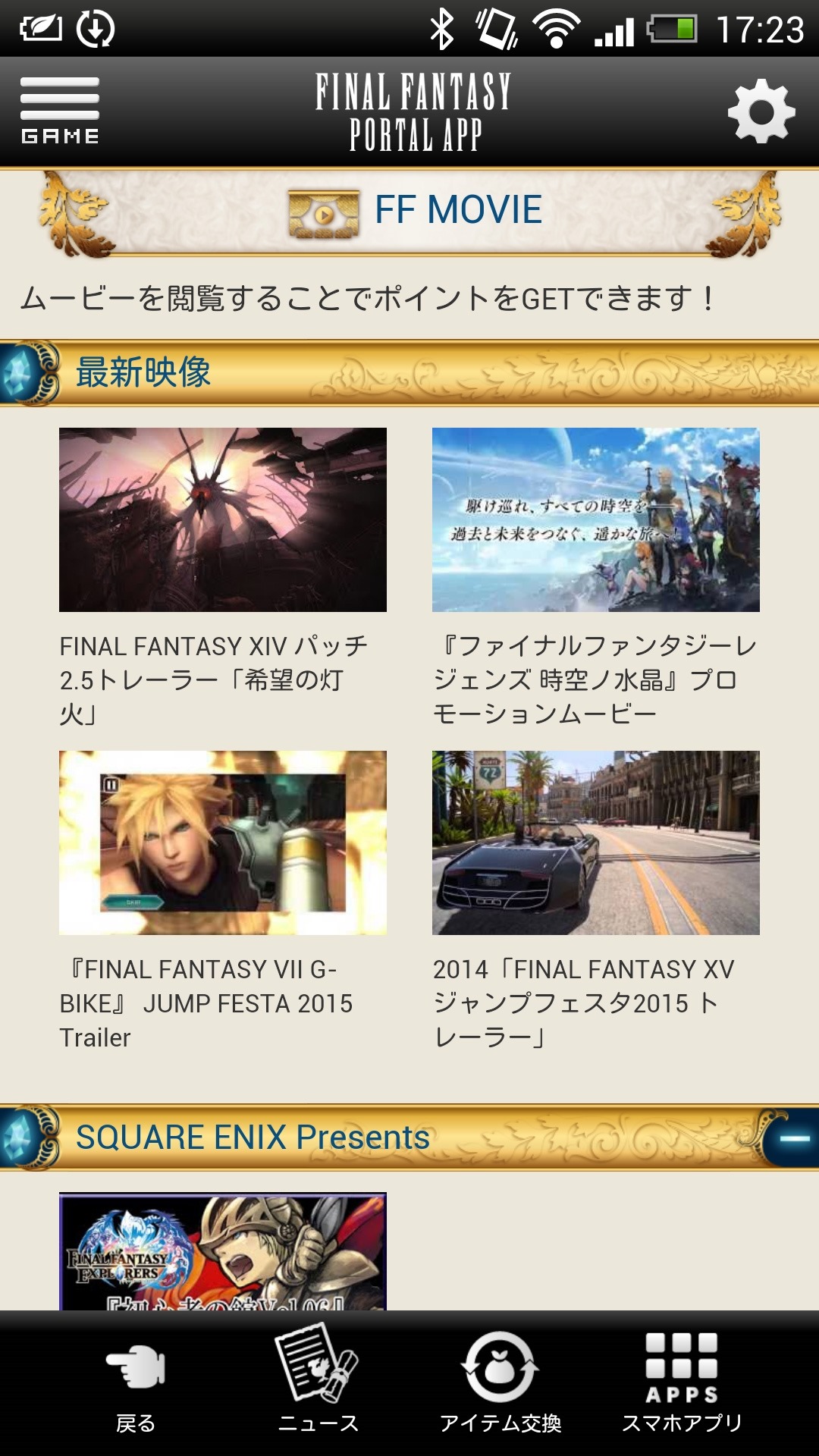Open the FINAL FANTASY XV Jump Festa trailer

[x=595, y=843]
